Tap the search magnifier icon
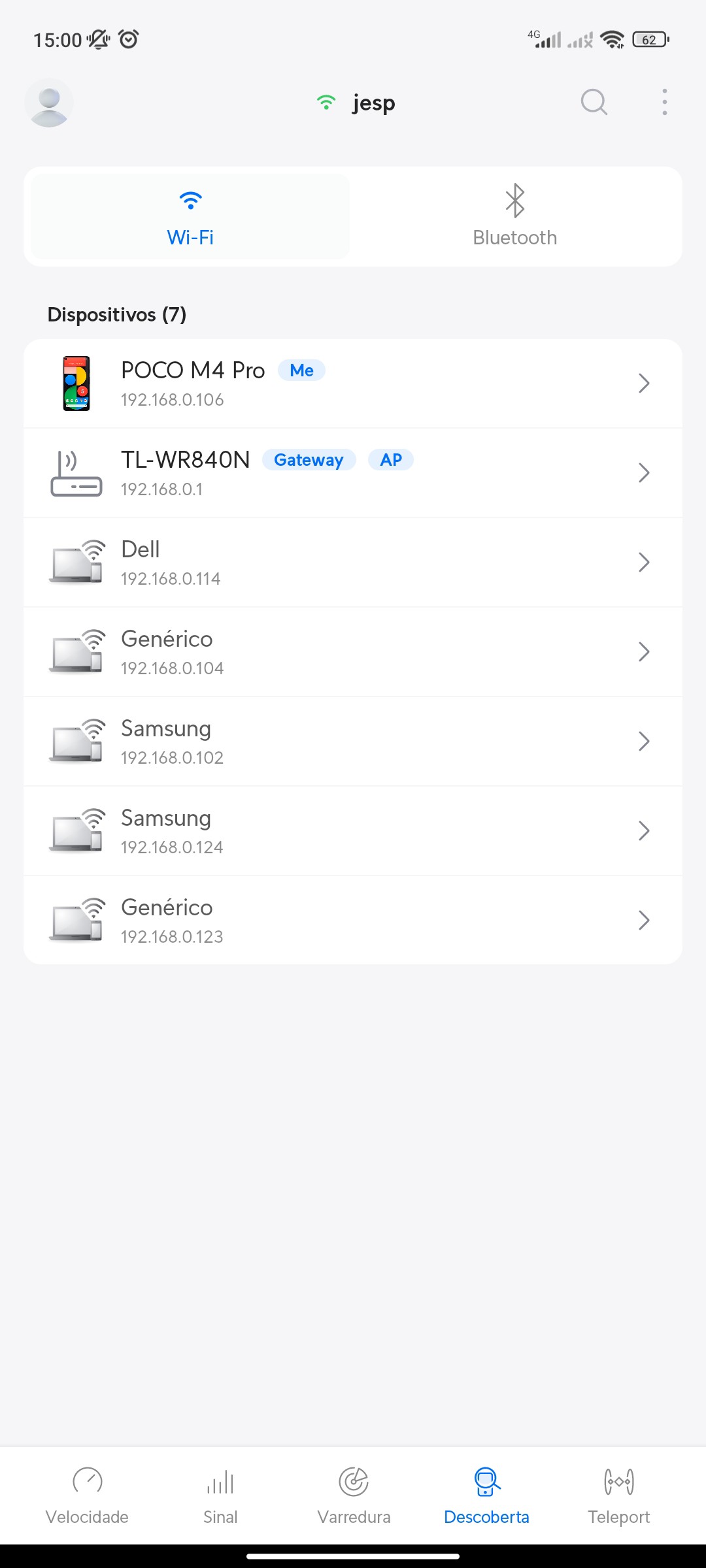 pyautogui.click(x=594, y=103)
